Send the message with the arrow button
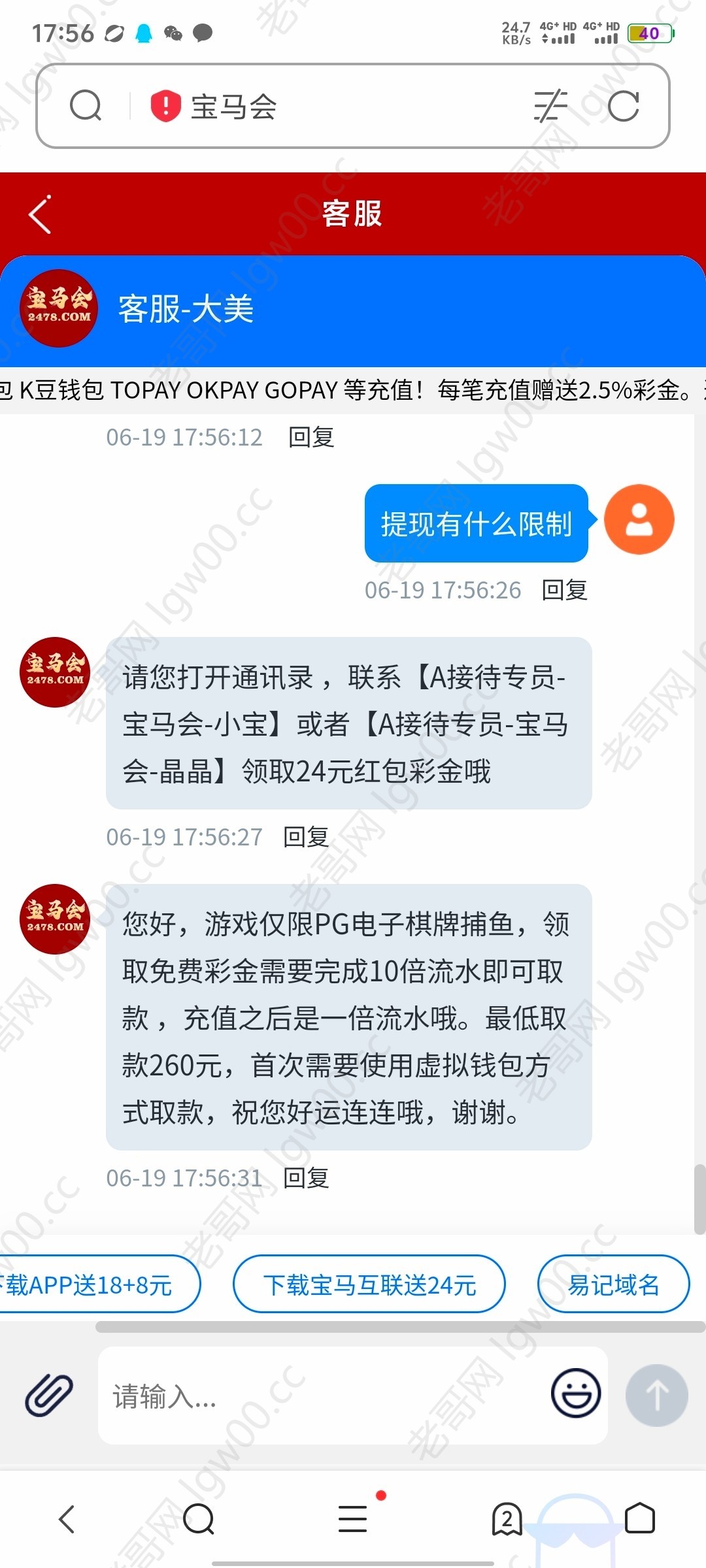The image size is (706, 1568). pos(656,1395)
